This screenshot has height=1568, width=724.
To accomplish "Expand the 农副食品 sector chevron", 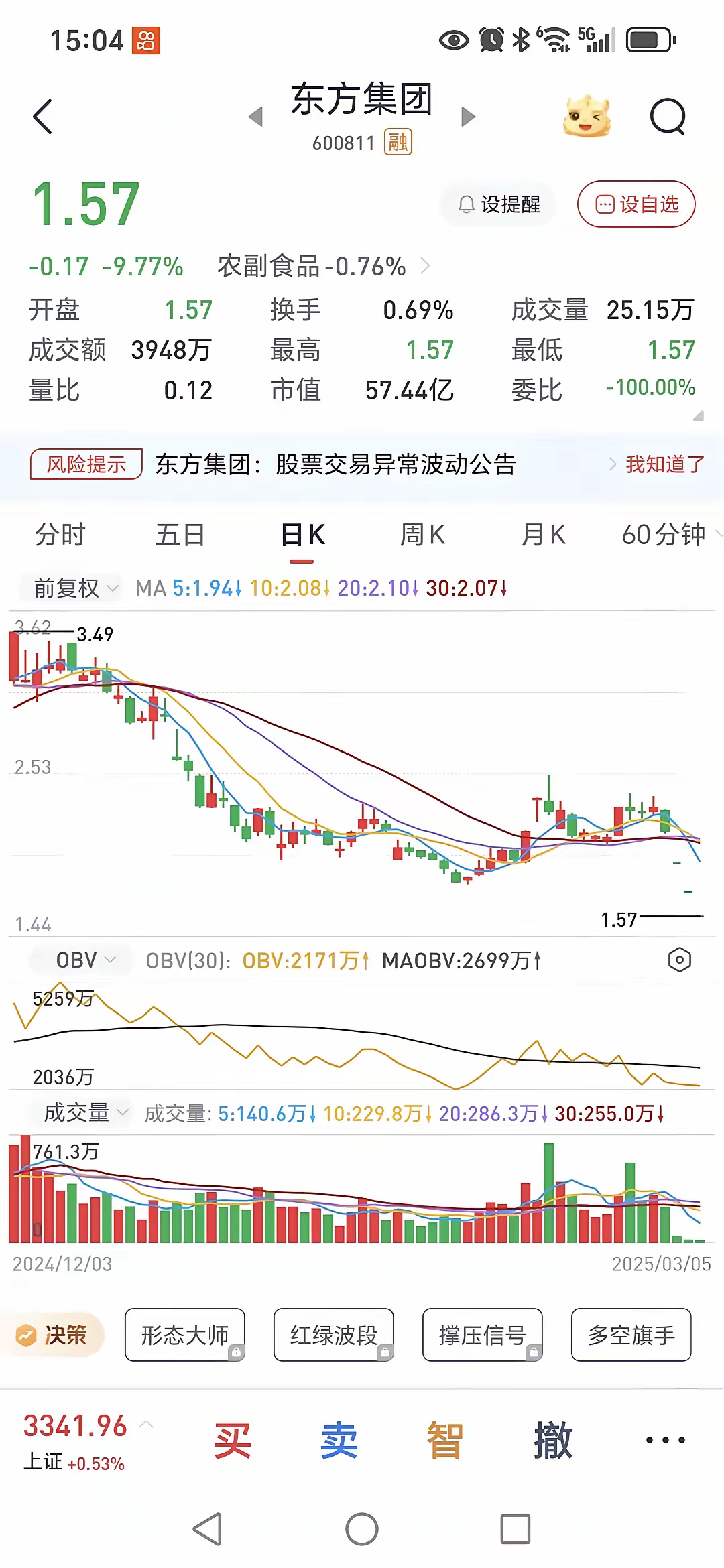I will point(427,266).
